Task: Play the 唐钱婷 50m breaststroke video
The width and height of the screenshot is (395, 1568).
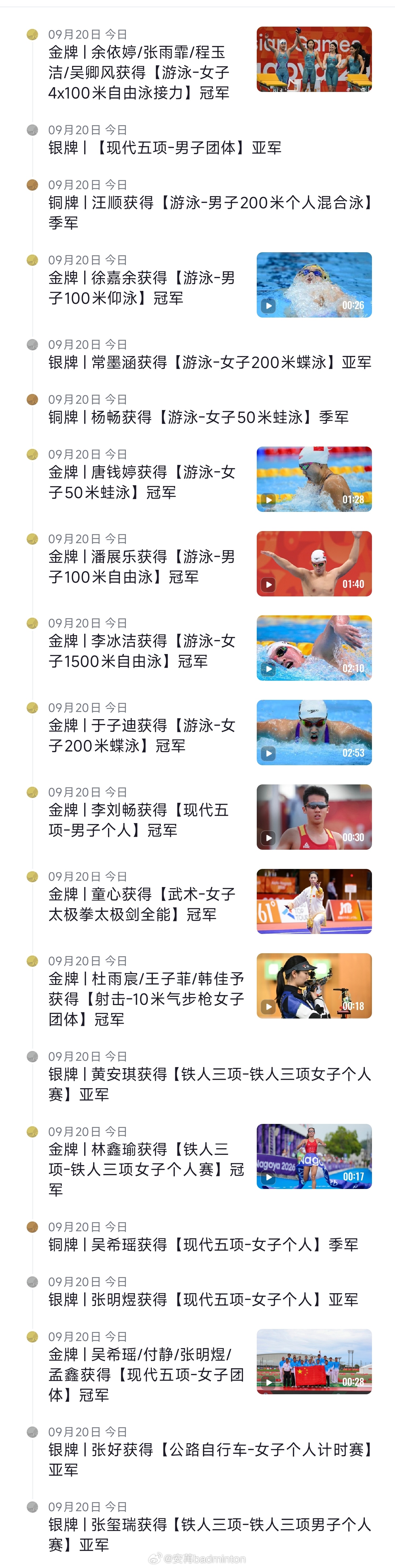Action: [314, 479]
